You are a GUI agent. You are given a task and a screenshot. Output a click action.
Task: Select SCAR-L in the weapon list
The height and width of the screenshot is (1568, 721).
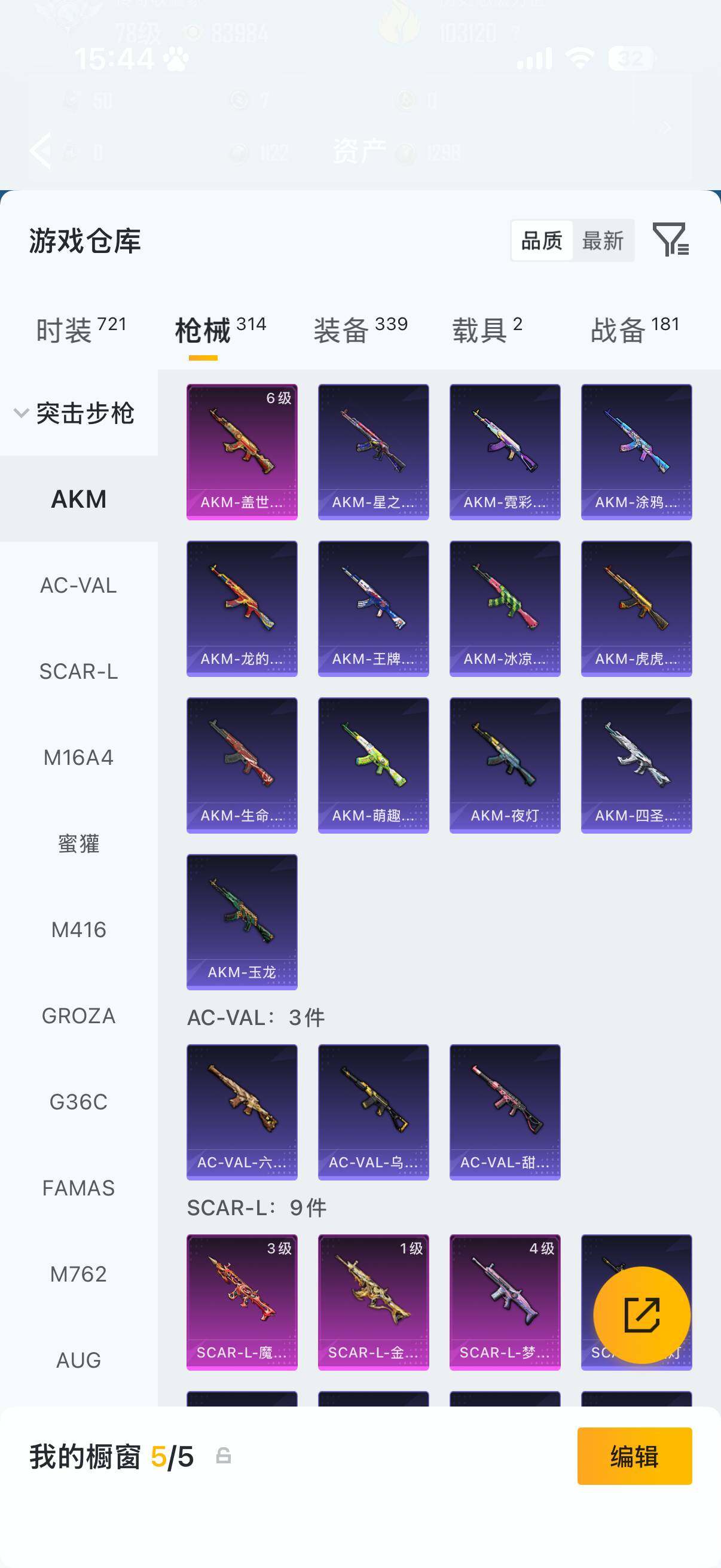[78, 672]
